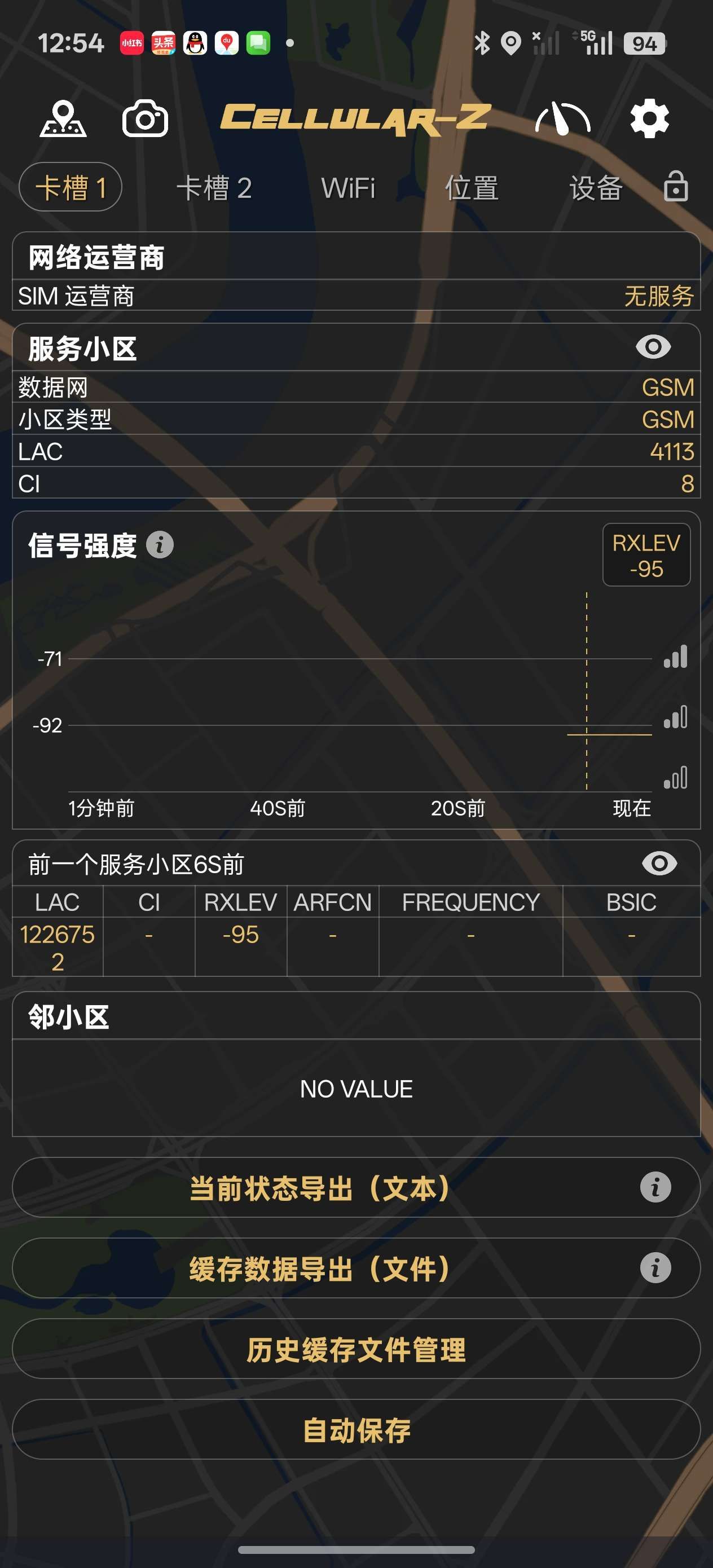713x1568 pixels.
Task: Open 历史缓存文件管理
Action: pos(356,1349)
